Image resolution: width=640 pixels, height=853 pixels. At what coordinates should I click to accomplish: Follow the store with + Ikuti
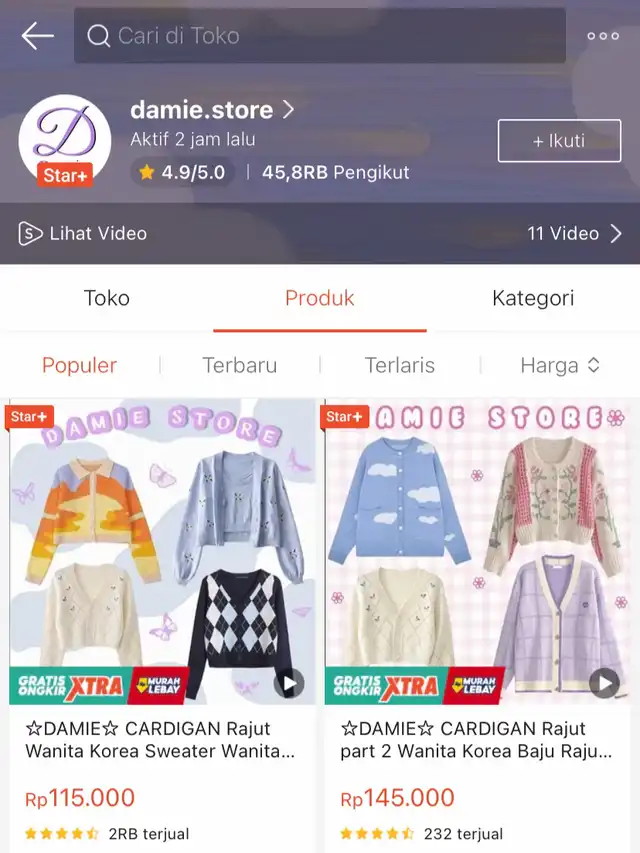click(x=559, y=141)
